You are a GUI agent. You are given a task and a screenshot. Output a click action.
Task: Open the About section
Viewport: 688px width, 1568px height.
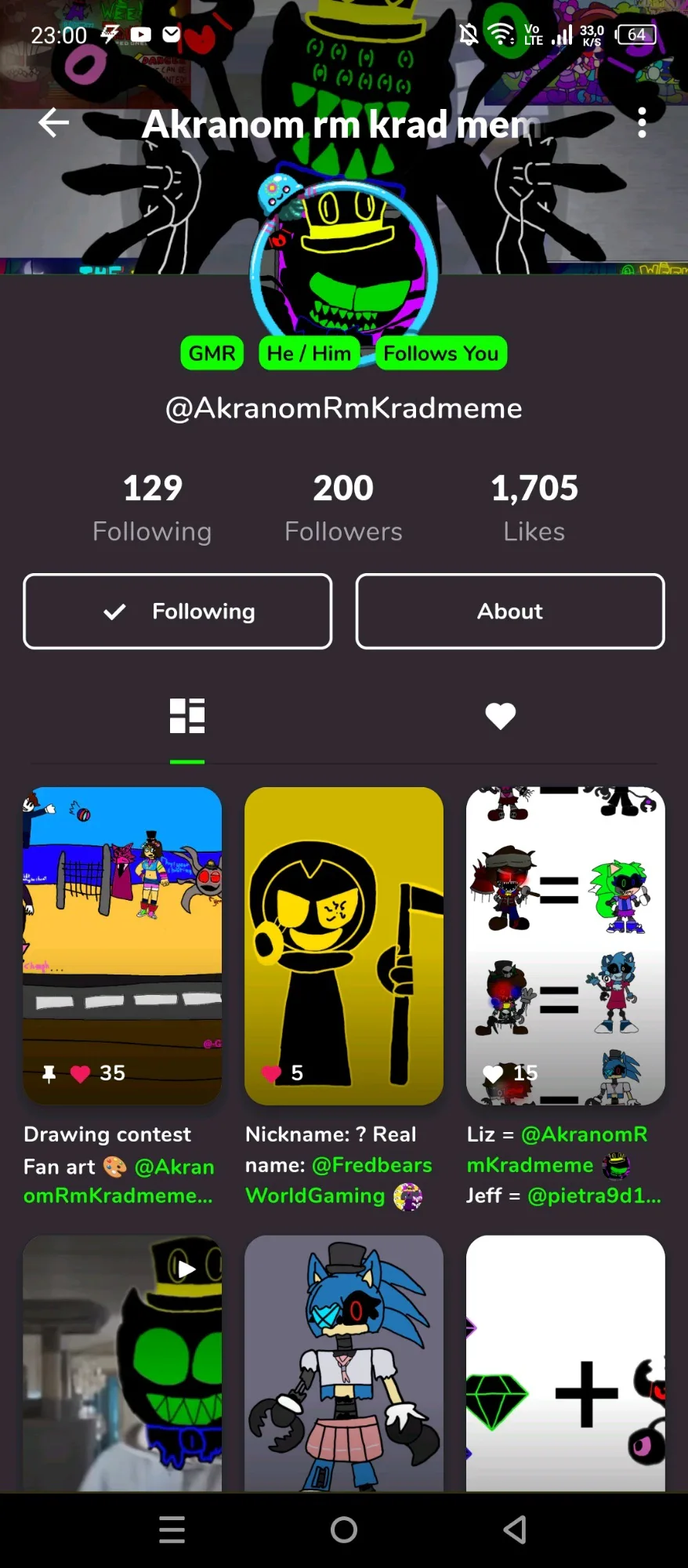point(509,612)
